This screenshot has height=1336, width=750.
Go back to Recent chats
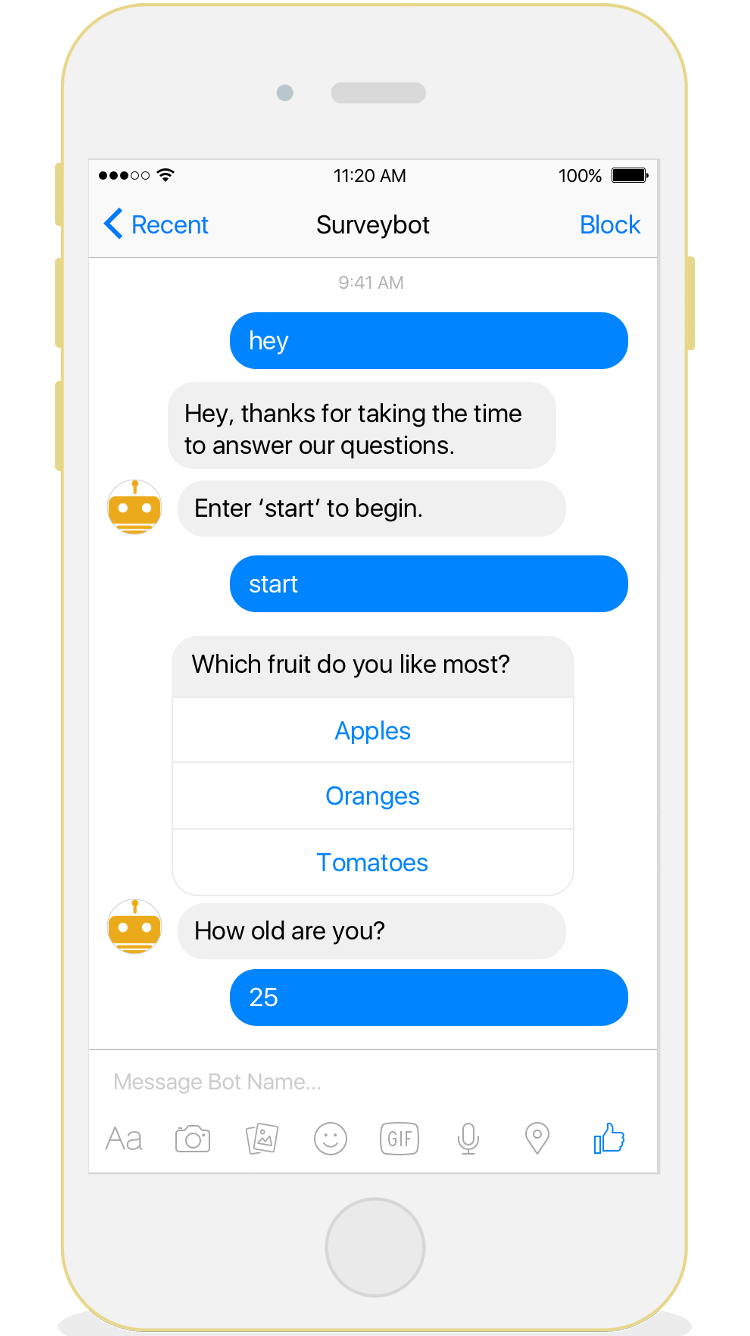[x=156, y=225]
